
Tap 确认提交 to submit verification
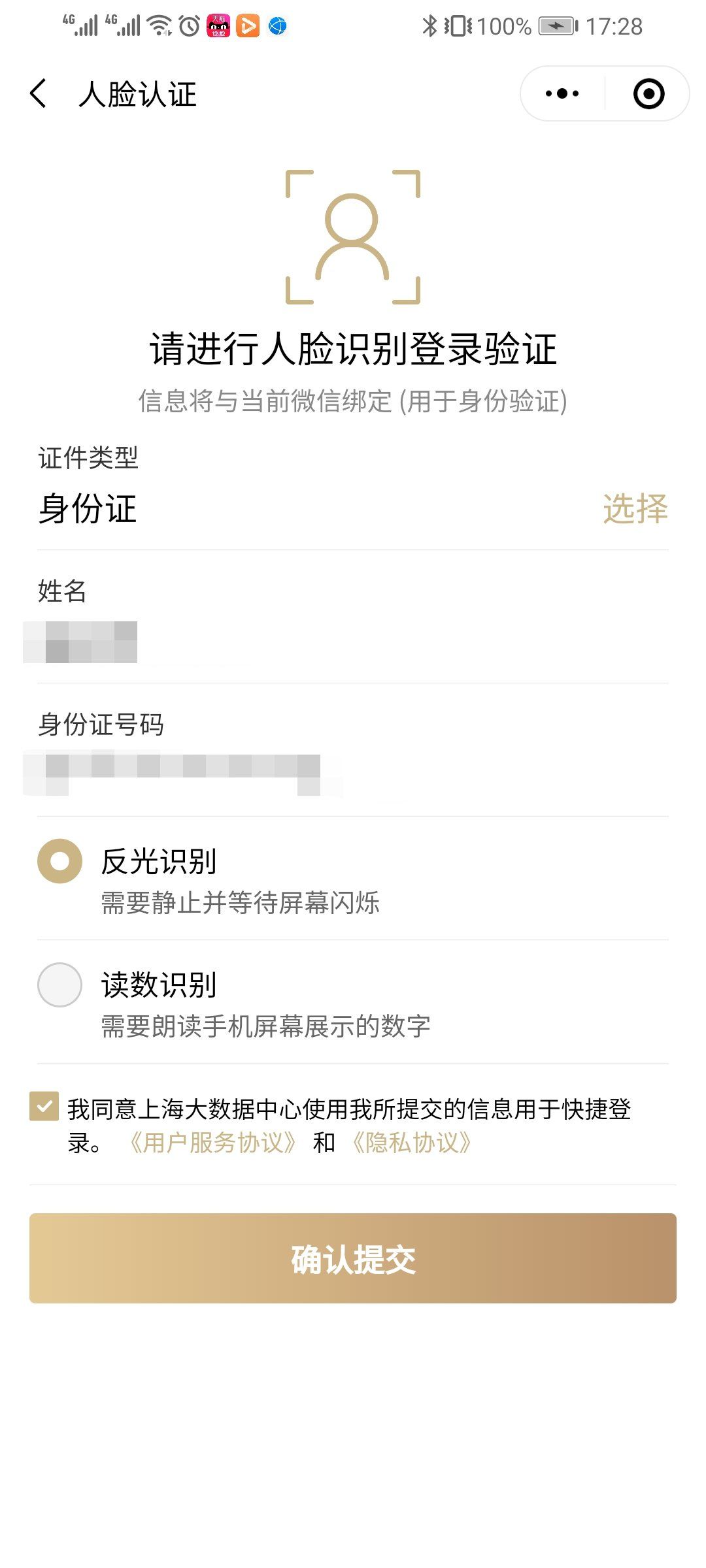click(x=353, y=1258)
